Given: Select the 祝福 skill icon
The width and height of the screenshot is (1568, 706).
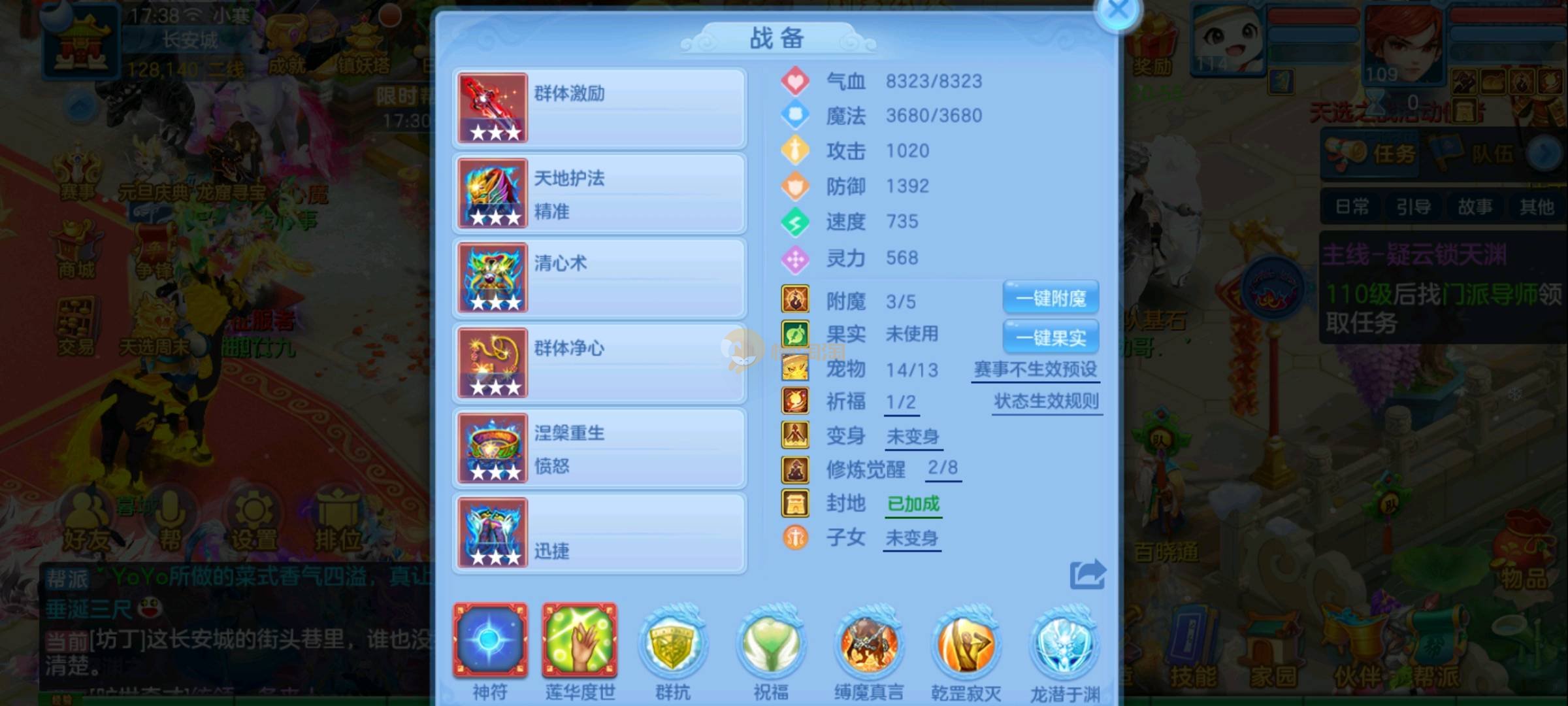Looking at the screenshot, I should [771, 644].
